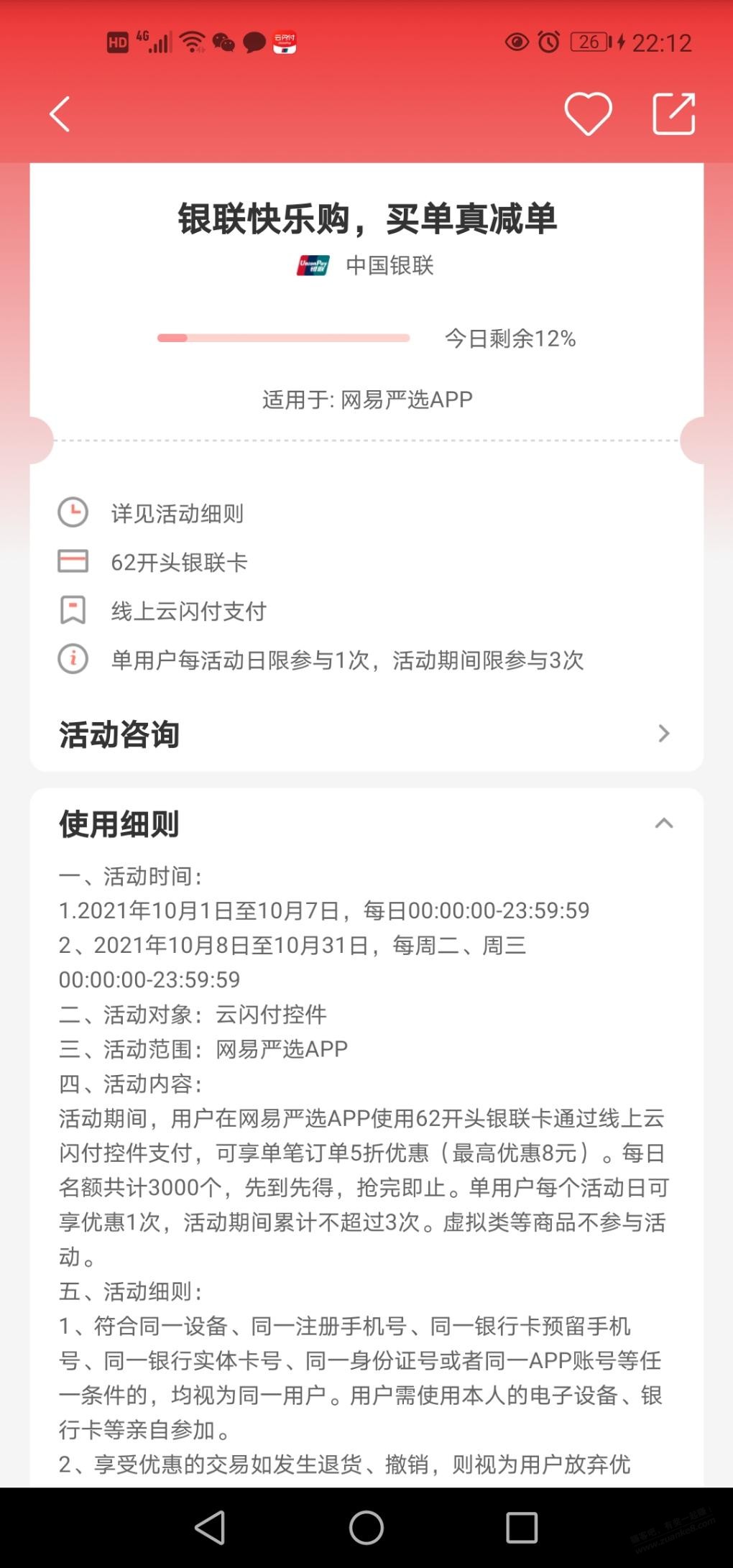Share this UnionPay promotion
The image size is (733, 1568).
673,114
